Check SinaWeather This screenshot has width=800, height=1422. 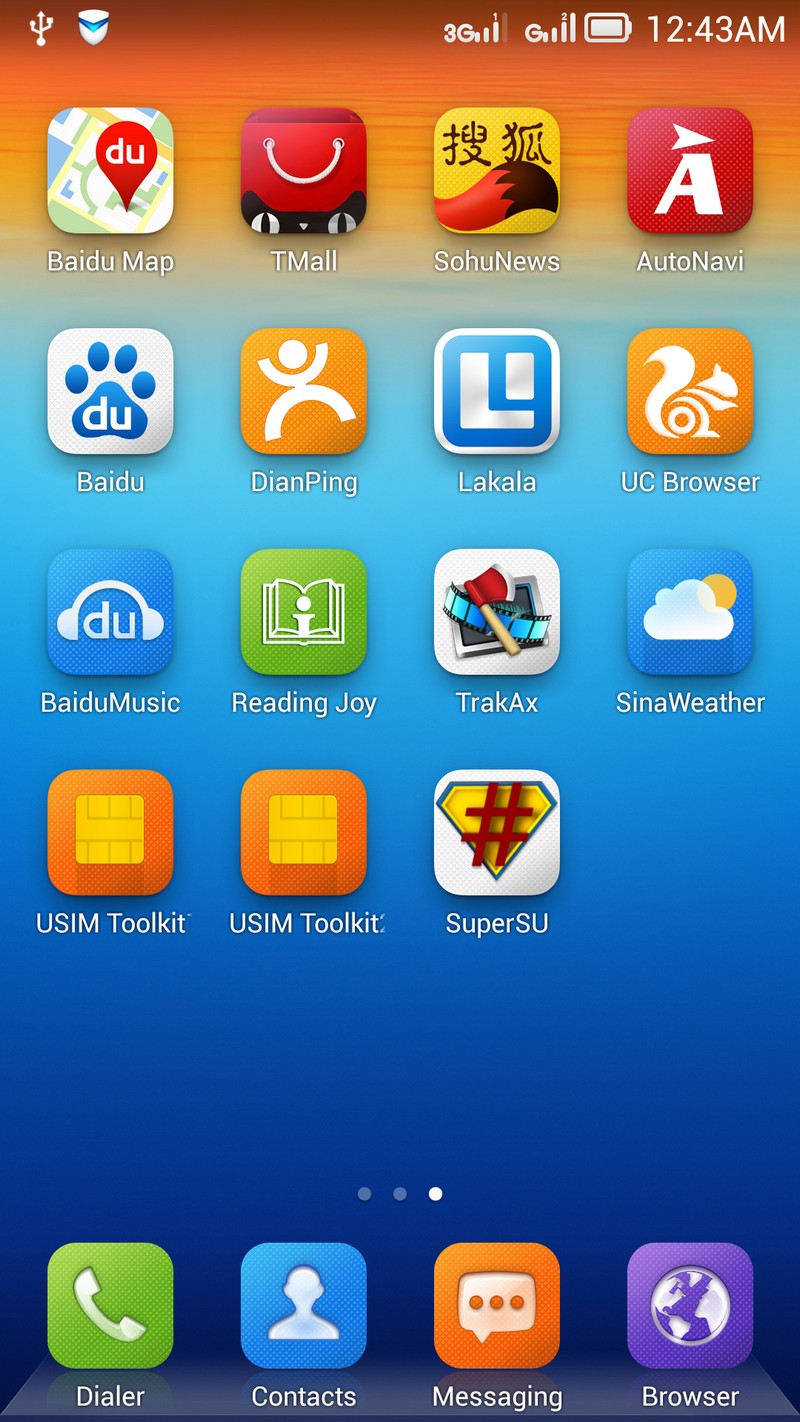689,611
